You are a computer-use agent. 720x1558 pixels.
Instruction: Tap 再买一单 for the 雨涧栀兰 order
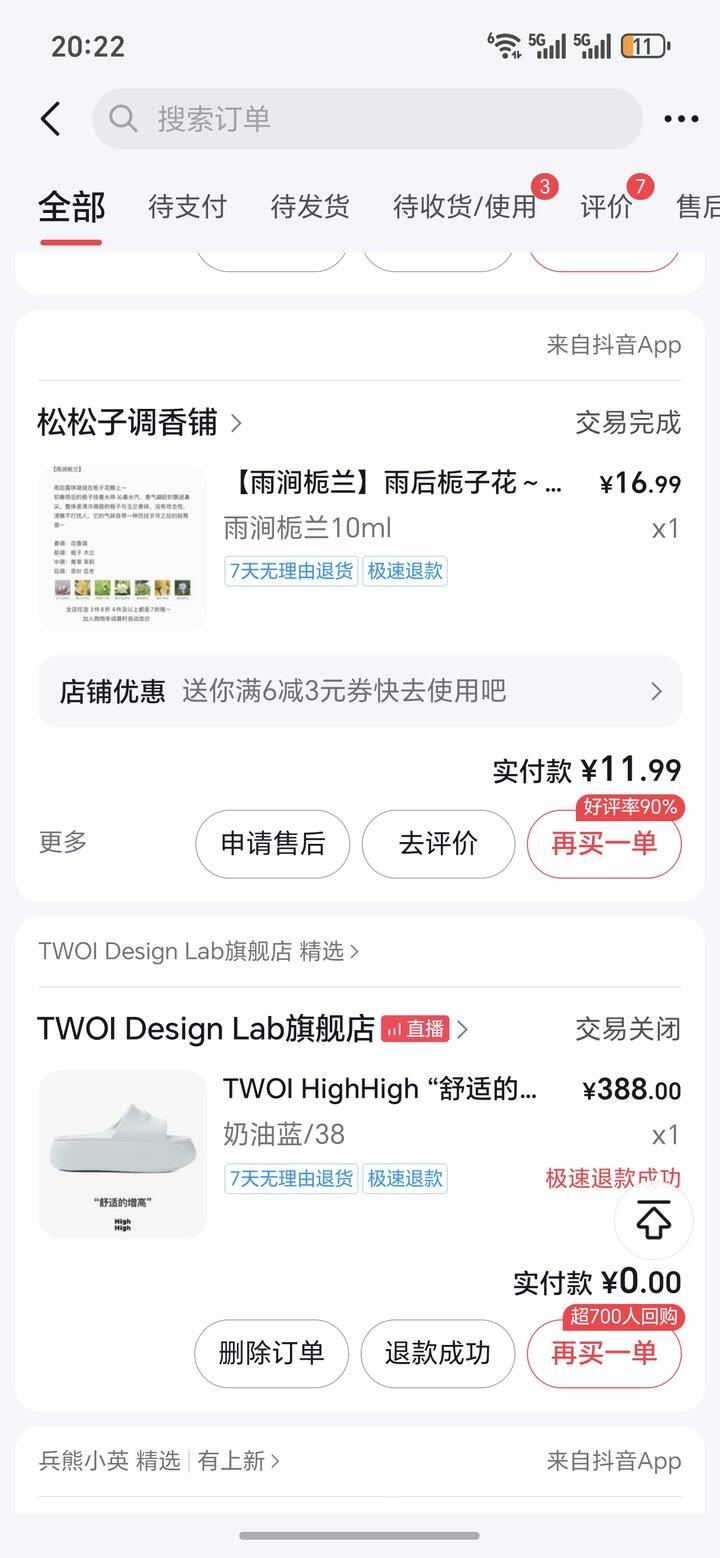tap(604, 844)
